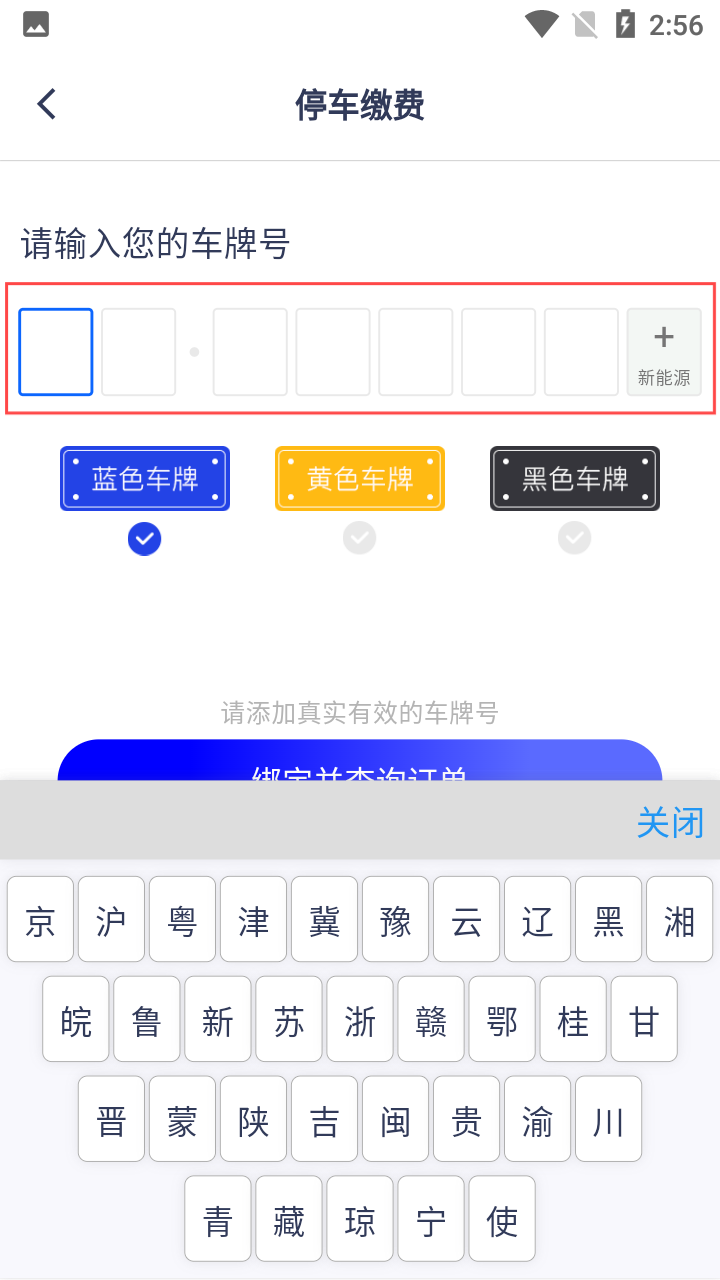Enter the 使 embassy plate key

tap(502, 1219)
